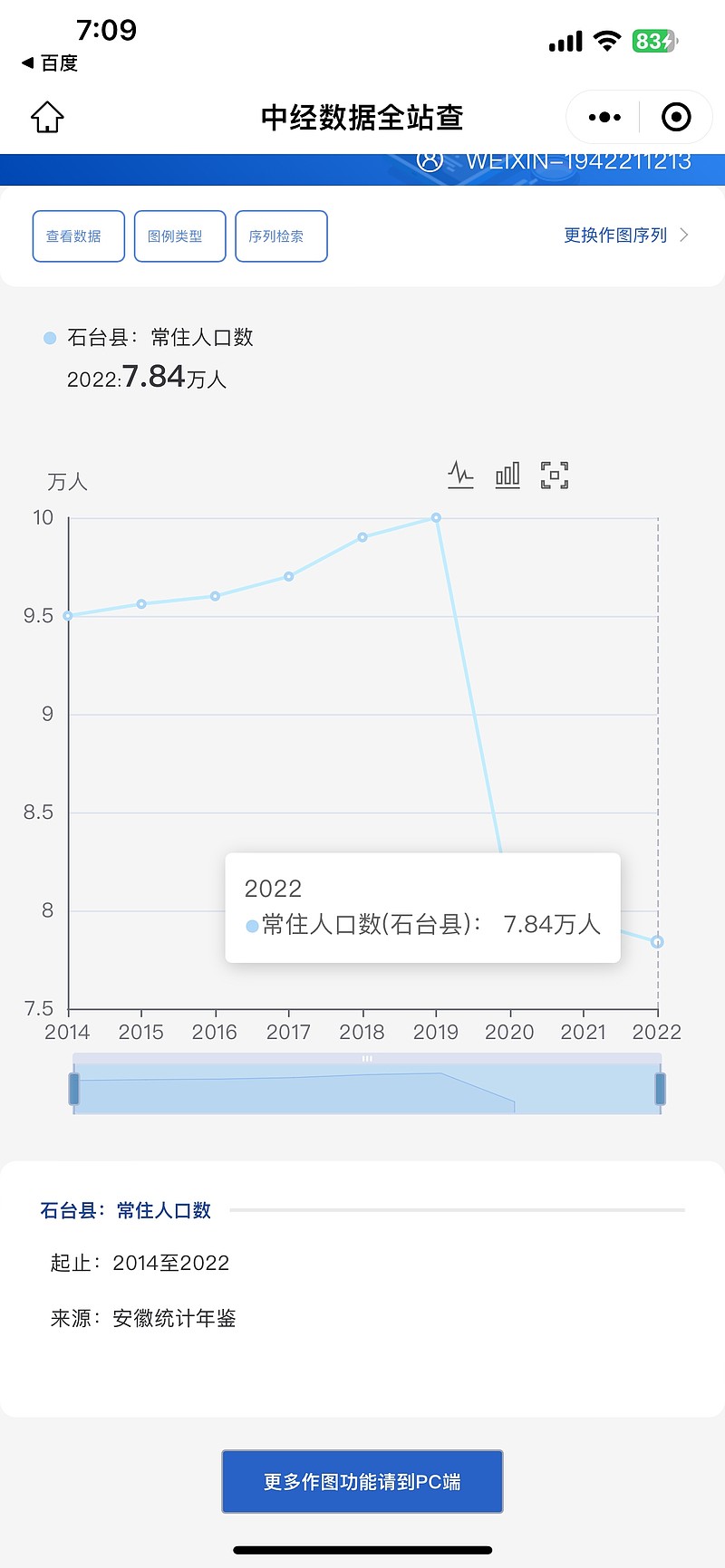Tap the right handle of the range slider
Viewport: 725px width, 1568px height.
click(x=660, y=1089)
